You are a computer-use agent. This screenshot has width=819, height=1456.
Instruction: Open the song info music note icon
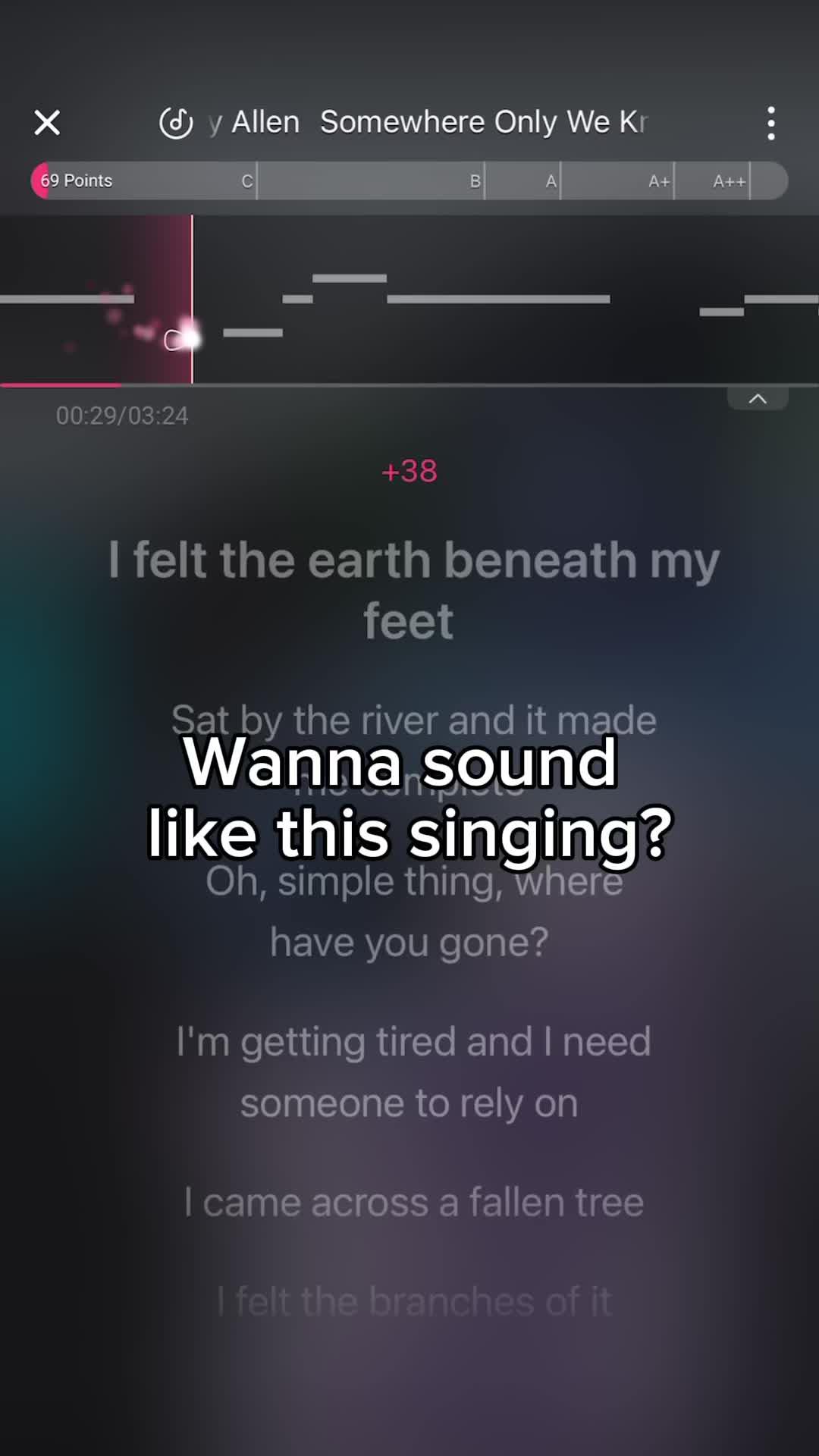(175, 122)
